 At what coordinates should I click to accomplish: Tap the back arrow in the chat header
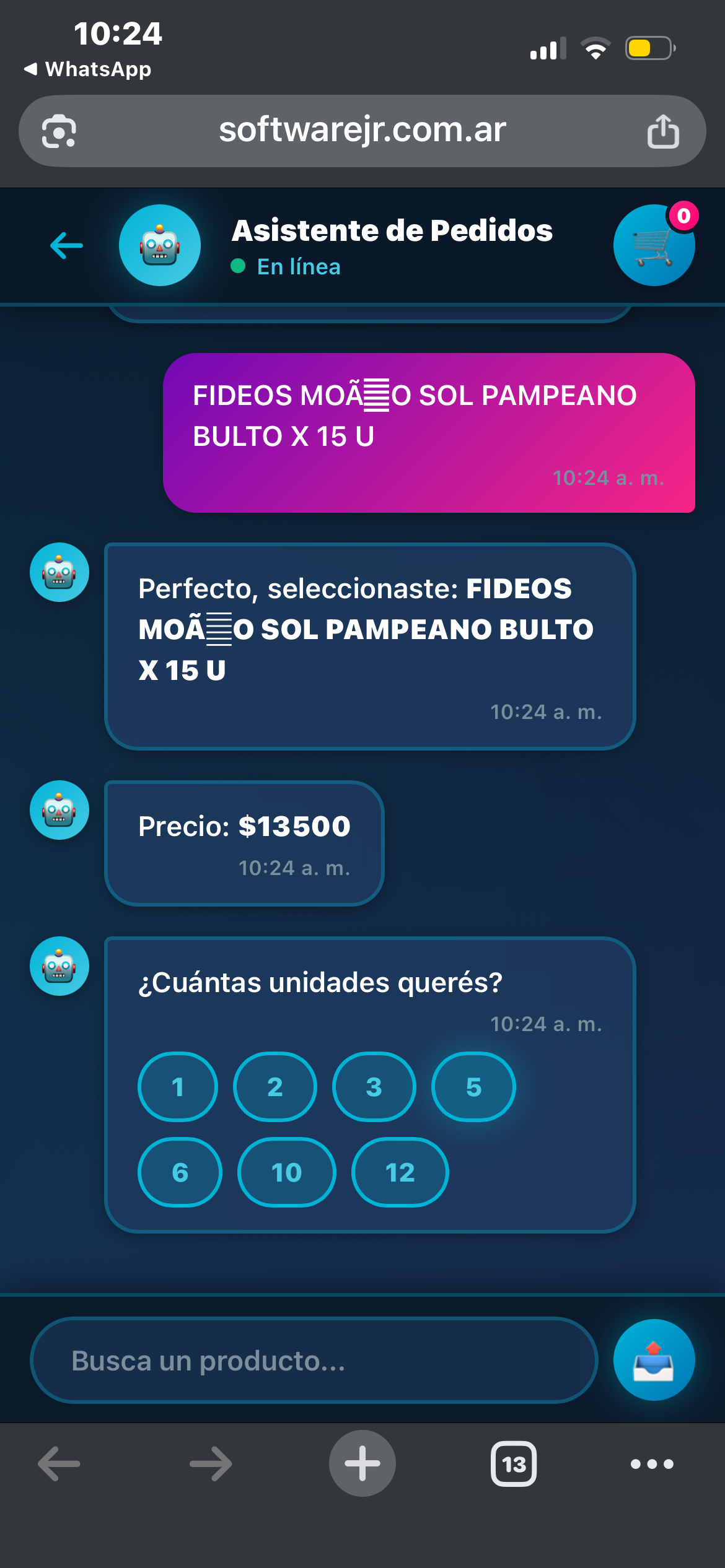64,245
